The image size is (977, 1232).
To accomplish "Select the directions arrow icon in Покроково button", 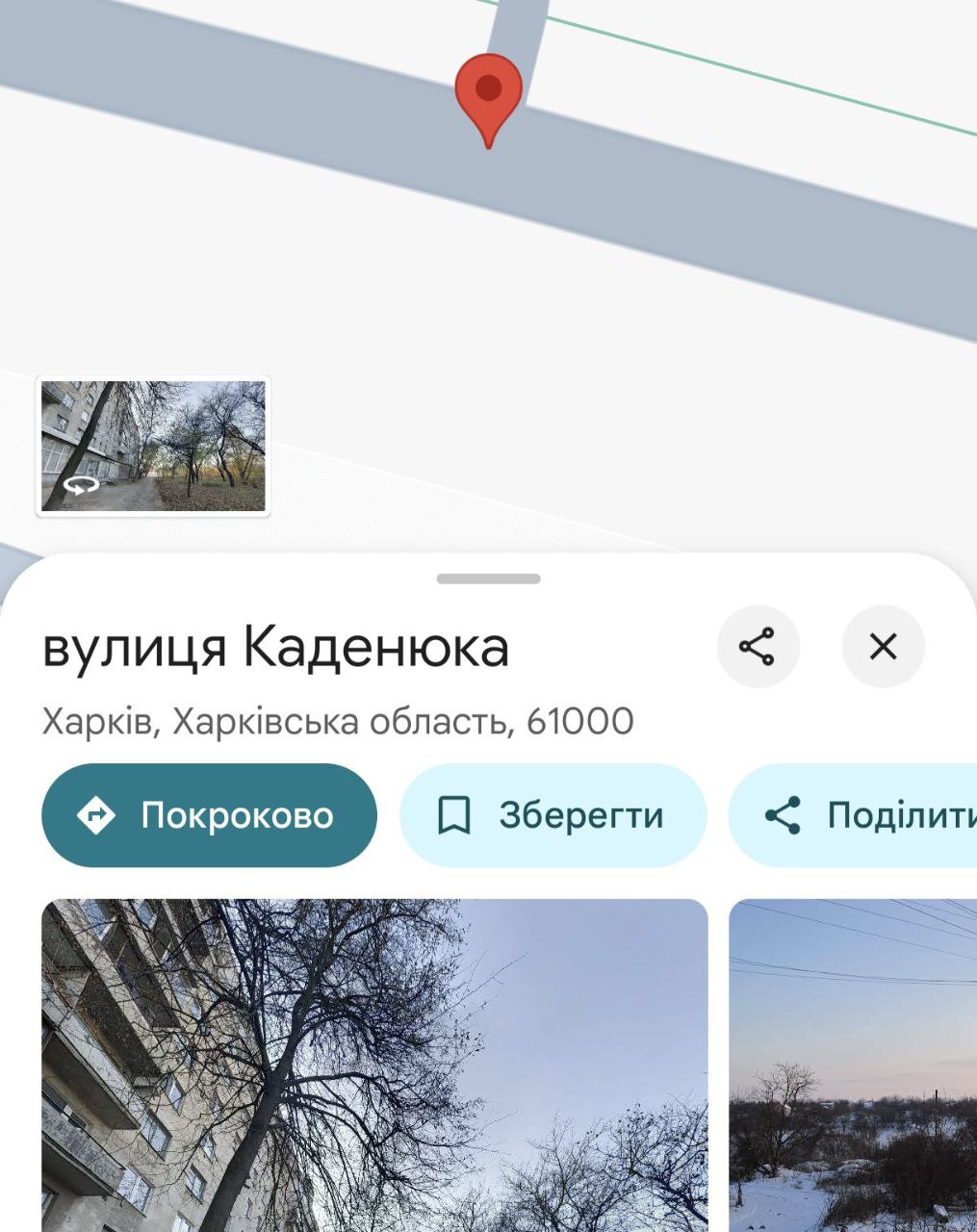I will [x=95, y=813].
